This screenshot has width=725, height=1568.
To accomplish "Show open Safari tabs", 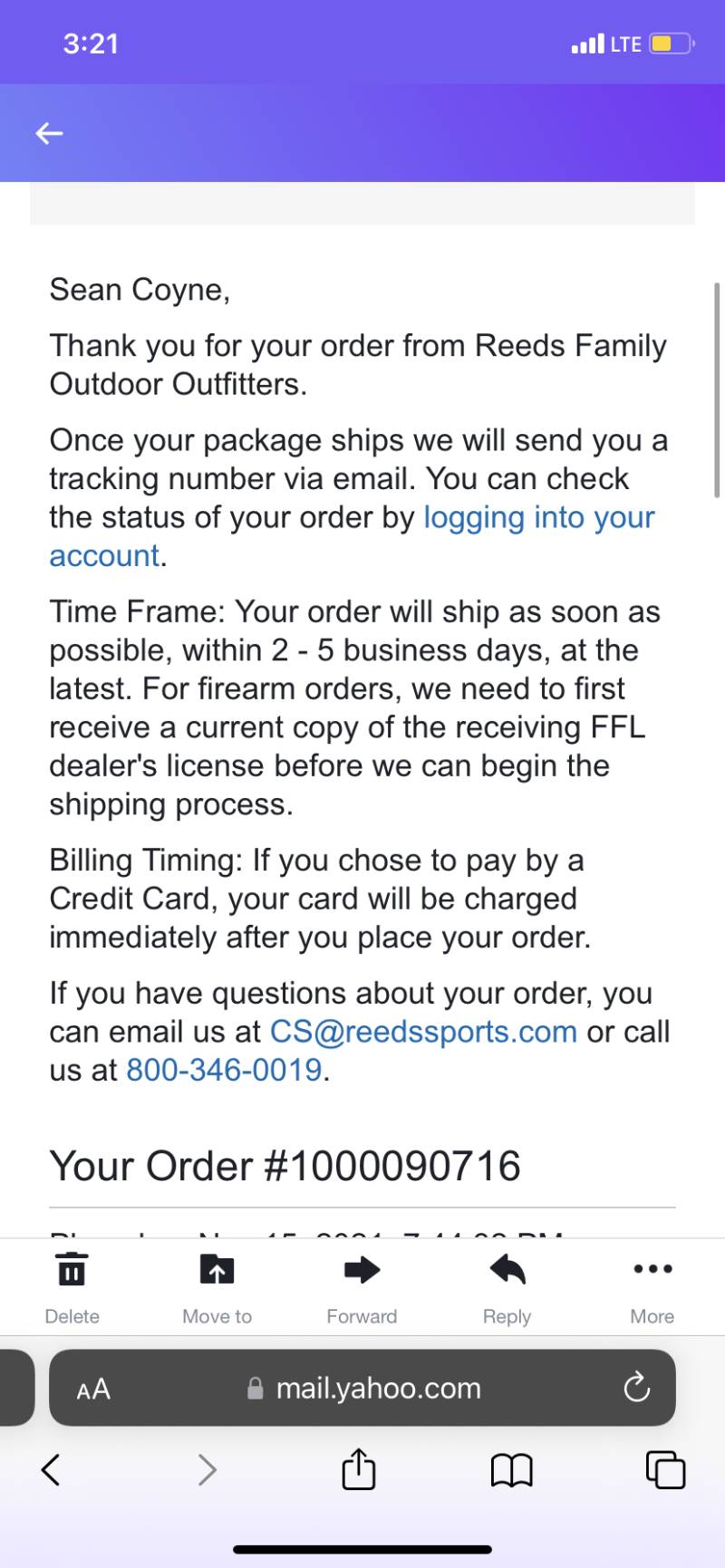I will click(x=665, y=1469).
